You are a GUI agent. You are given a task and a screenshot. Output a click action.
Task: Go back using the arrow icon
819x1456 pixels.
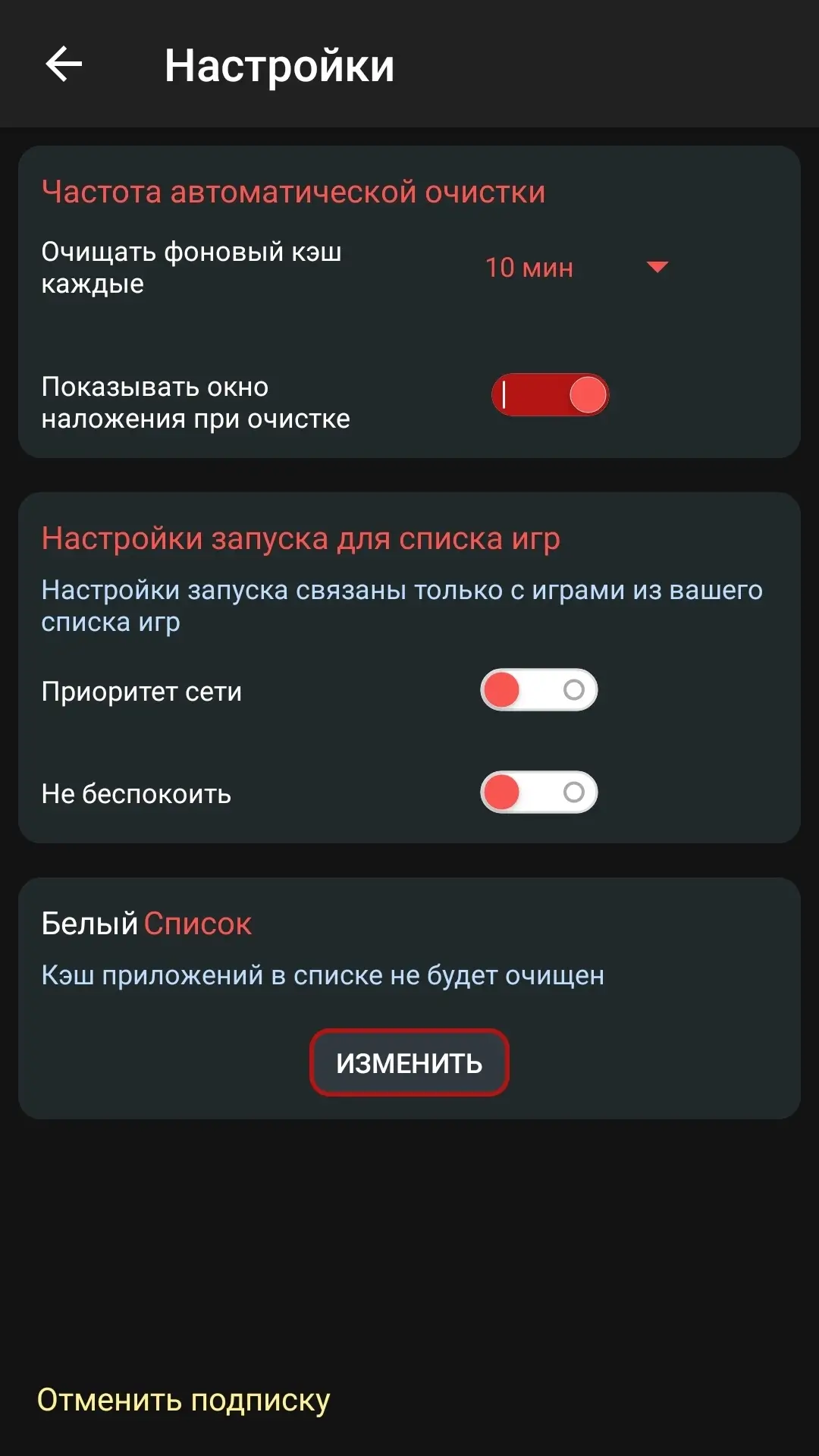click(64, 64)
